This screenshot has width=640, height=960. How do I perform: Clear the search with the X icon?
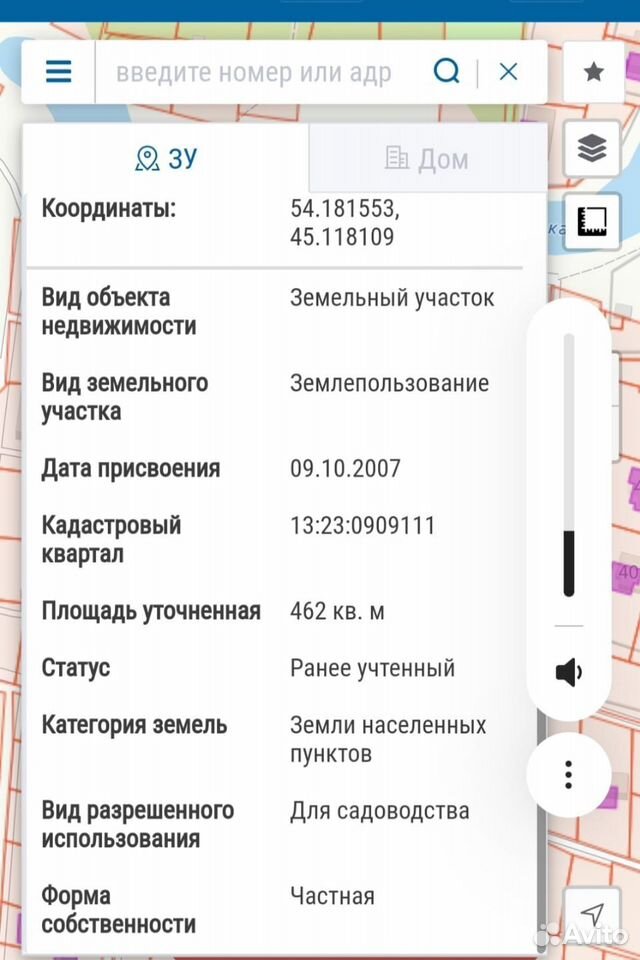coord(508,72)
